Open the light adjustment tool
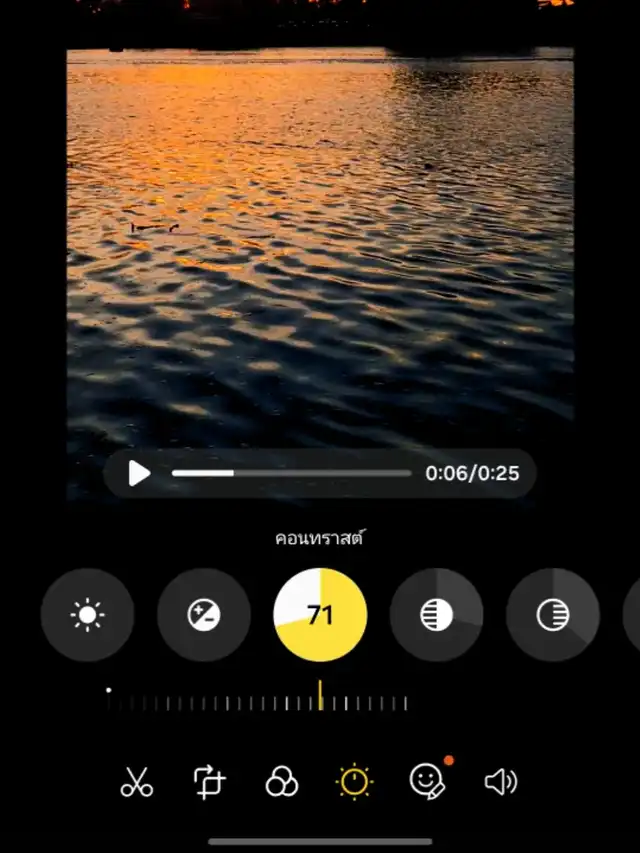Image resolution: width=640 pixels, height=853 pixels. point(354,782)
